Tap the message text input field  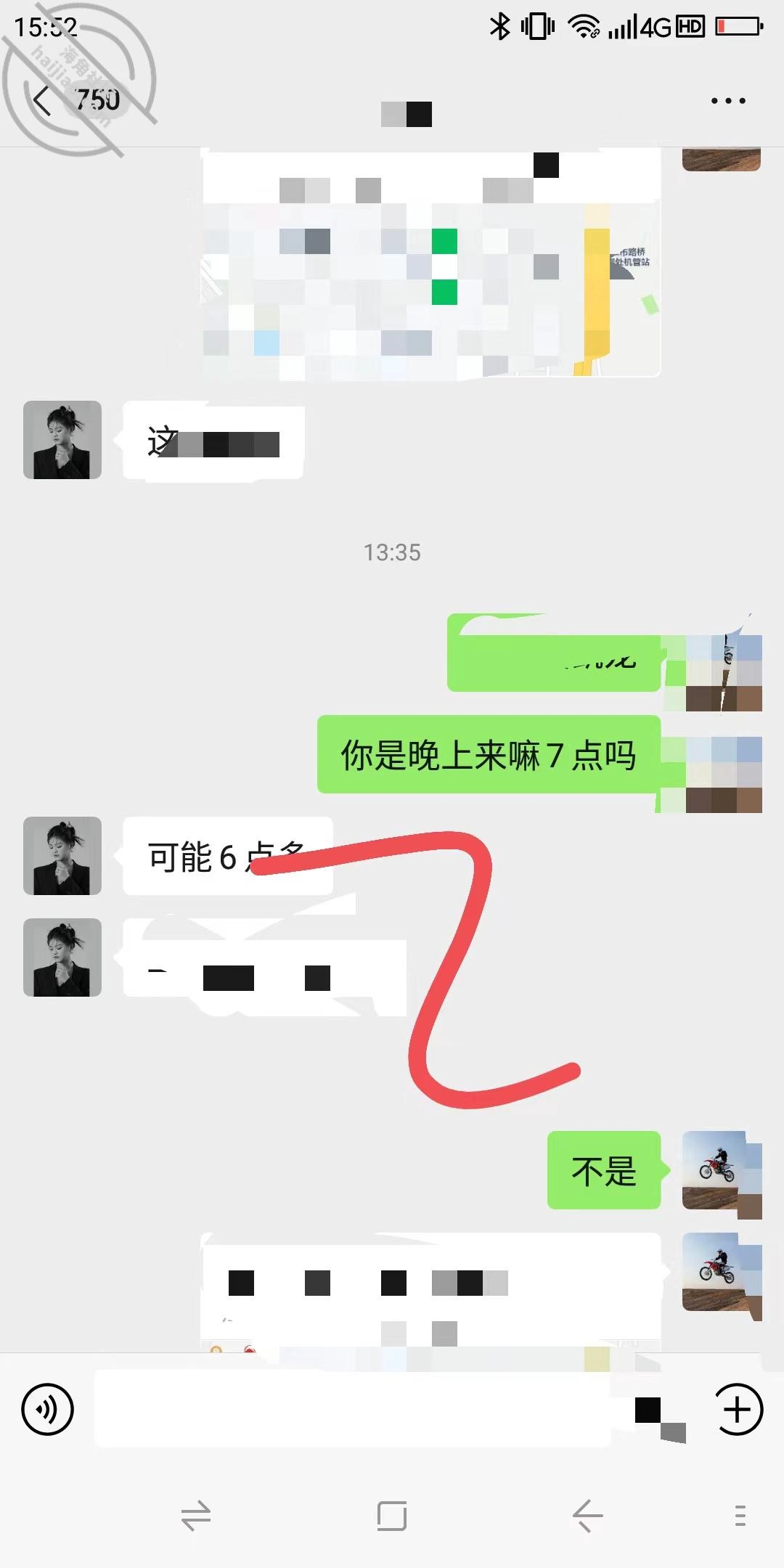[x=352, y=1410]
